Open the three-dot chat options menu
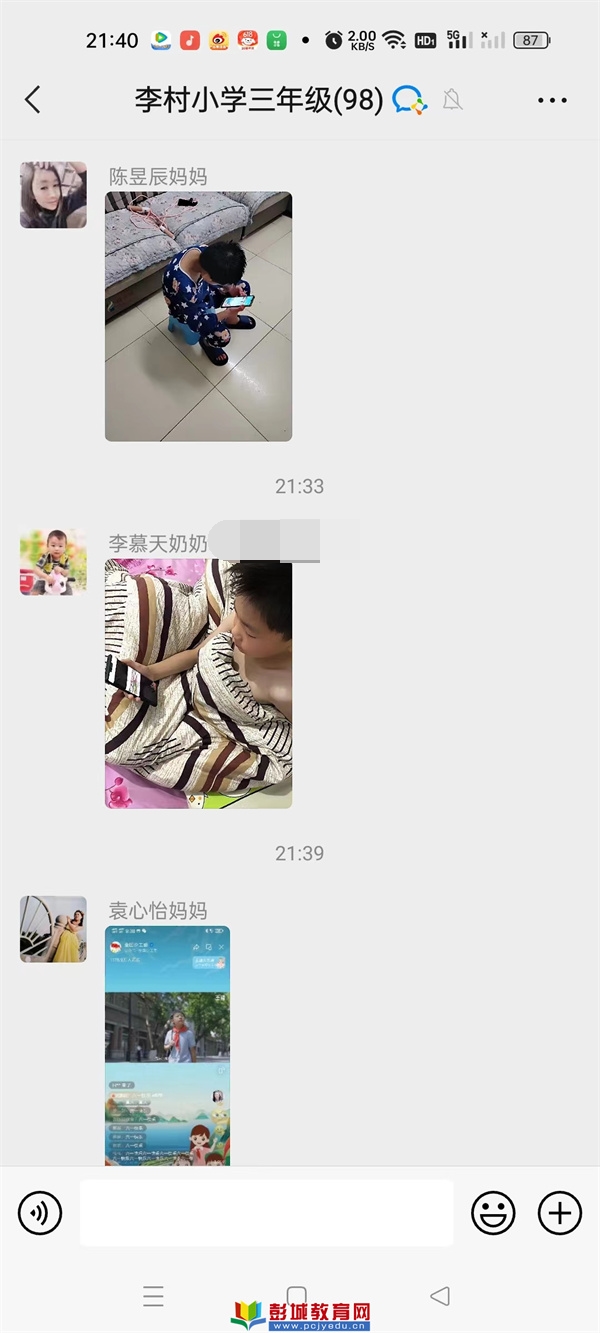The width and height of the screenshot is (600, 1333). click(x=552, y=100)
